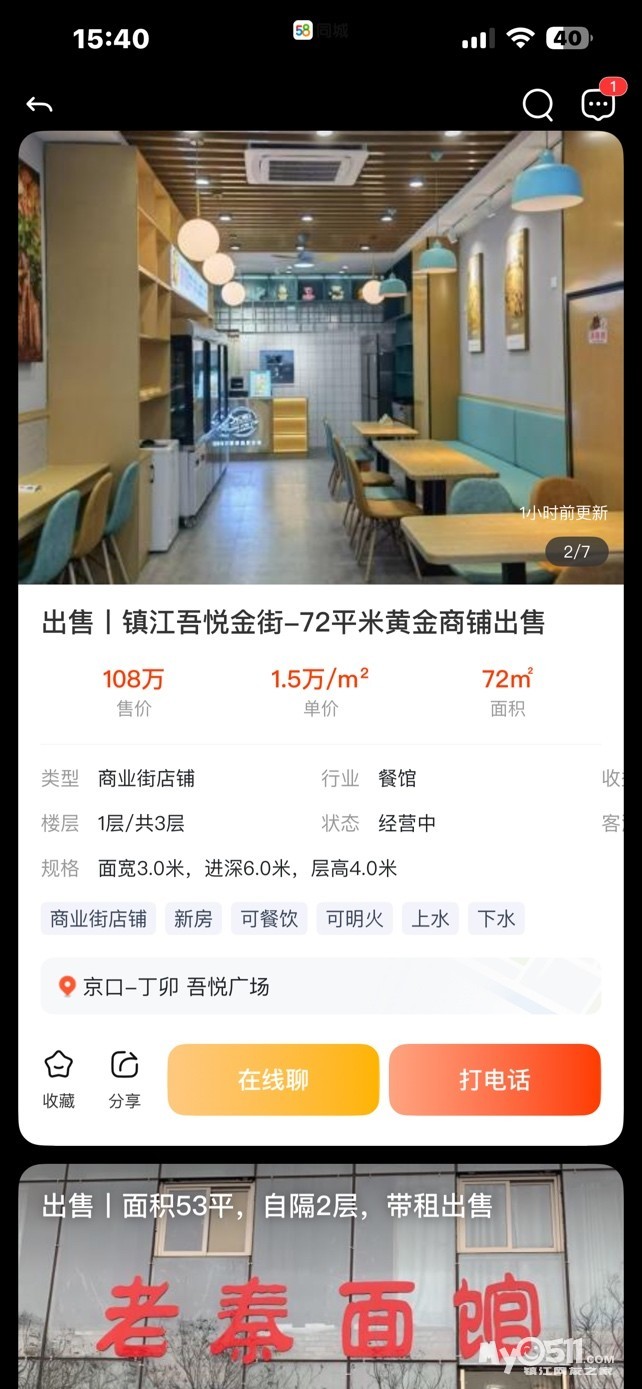Tap the 商业街店铺 tag chip
Screen dimensions: 642x1389
98,919
